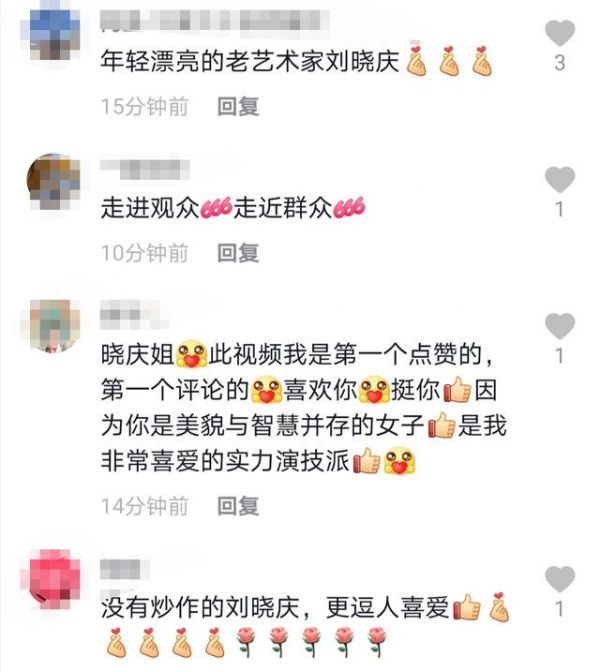Reply to the 年轻漂亮的老艺术家 comment
This screenshot has height=671, width=600.
[238, 106]
